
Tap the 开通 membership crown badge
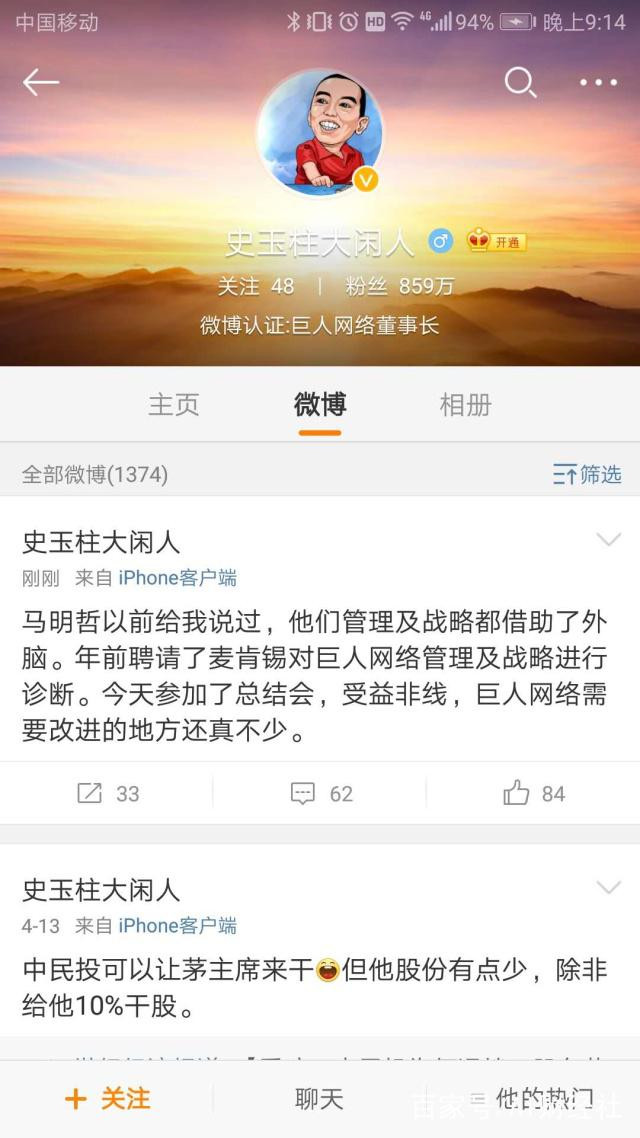pyautogui.click(x=496, y=241)
